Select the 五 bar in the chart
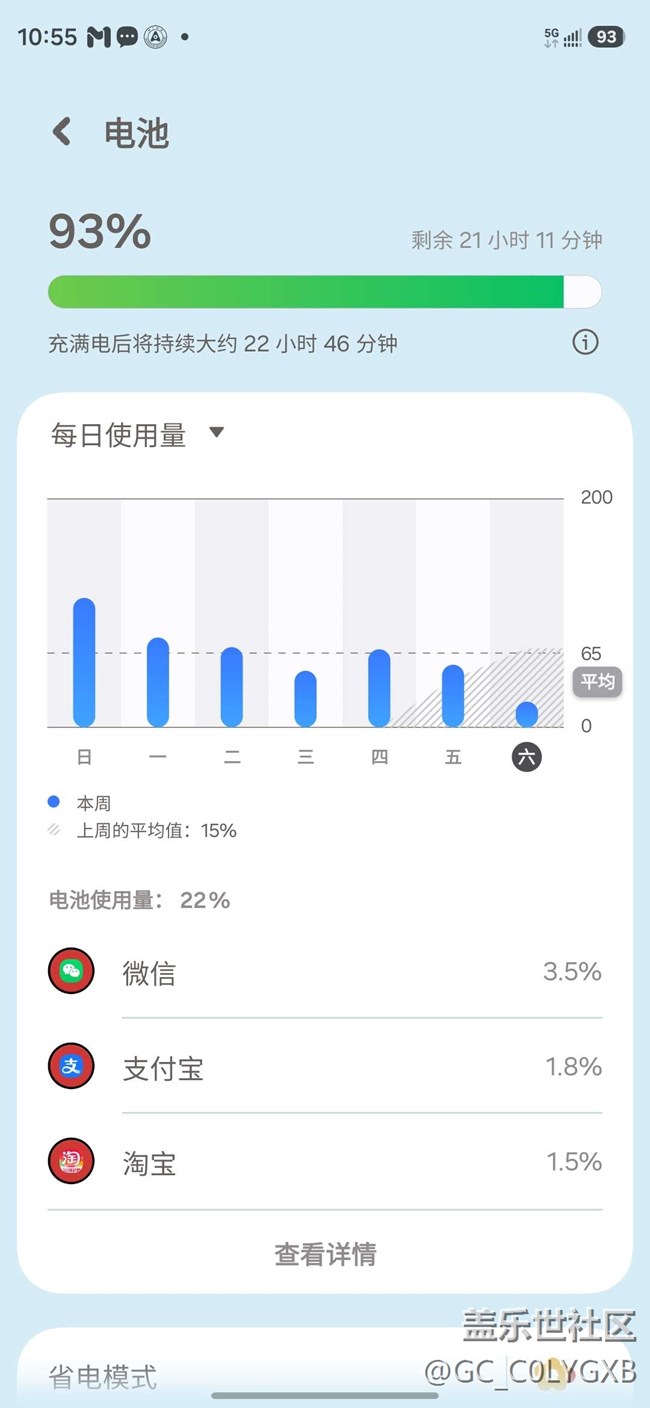 (x=453, y=695)
